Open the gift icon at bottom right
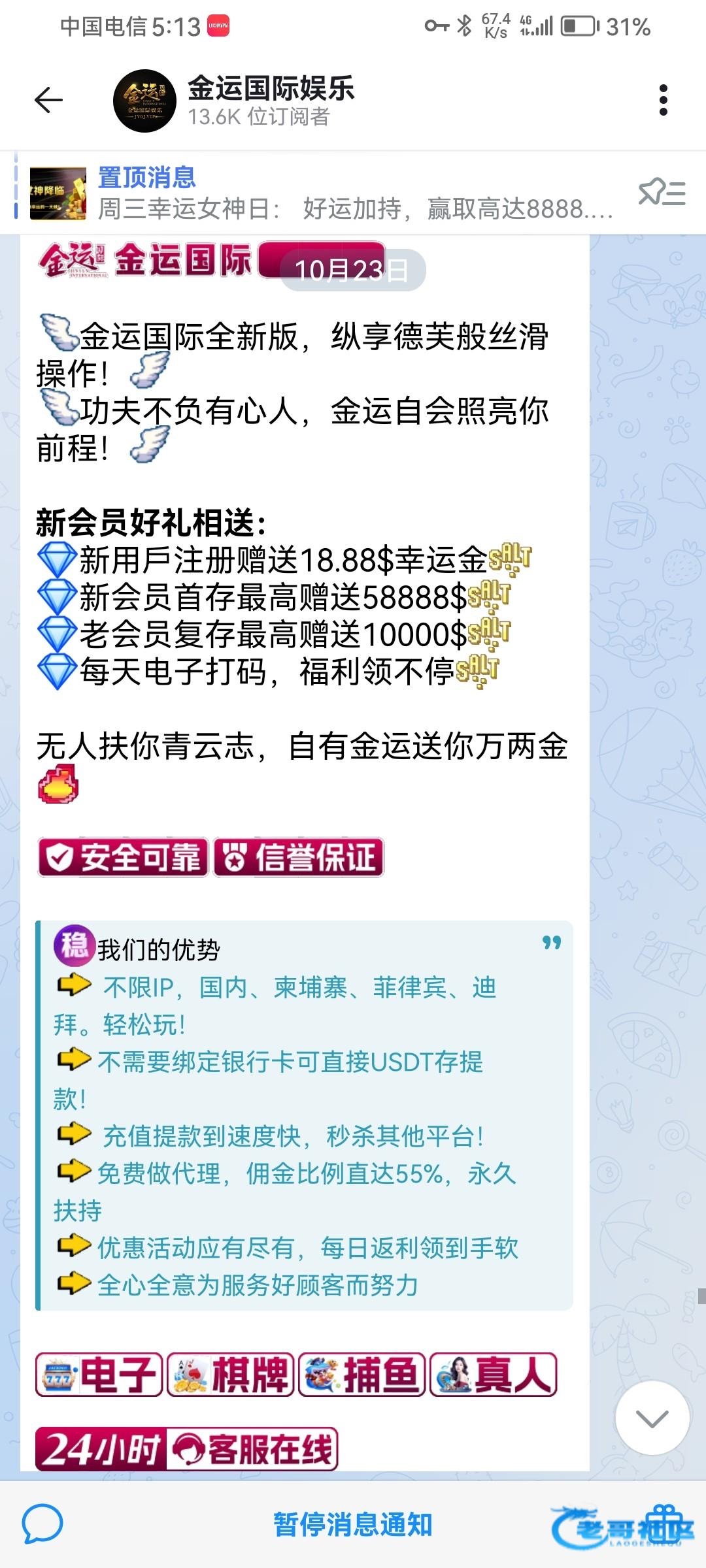The height and width of the screenshot is (1568, 706). click(665, 1524)
